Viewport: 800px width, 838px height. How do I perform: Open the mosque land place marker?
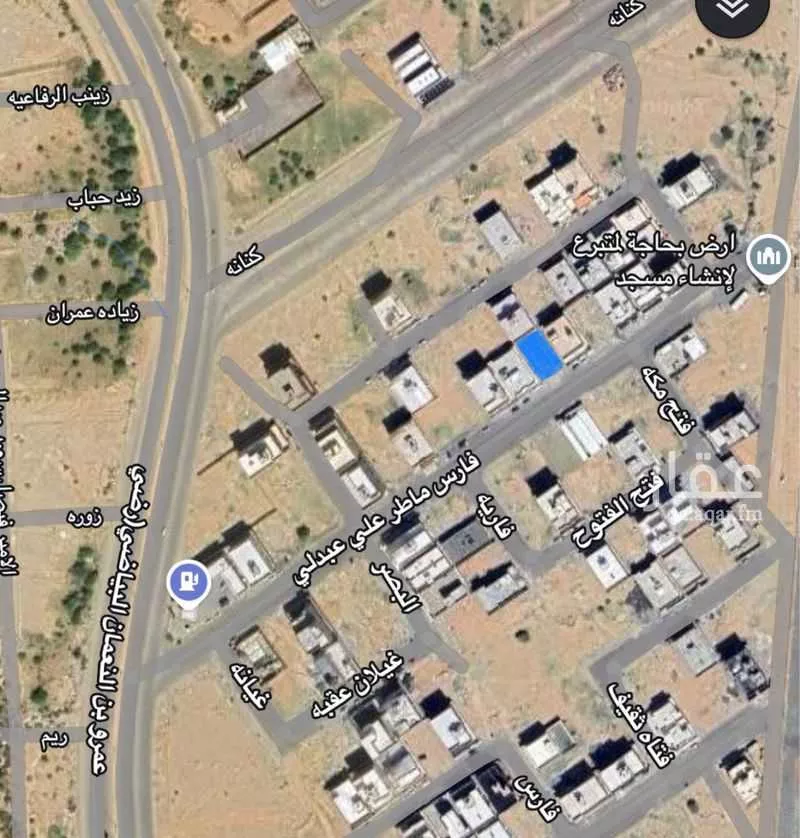[768, 257]
